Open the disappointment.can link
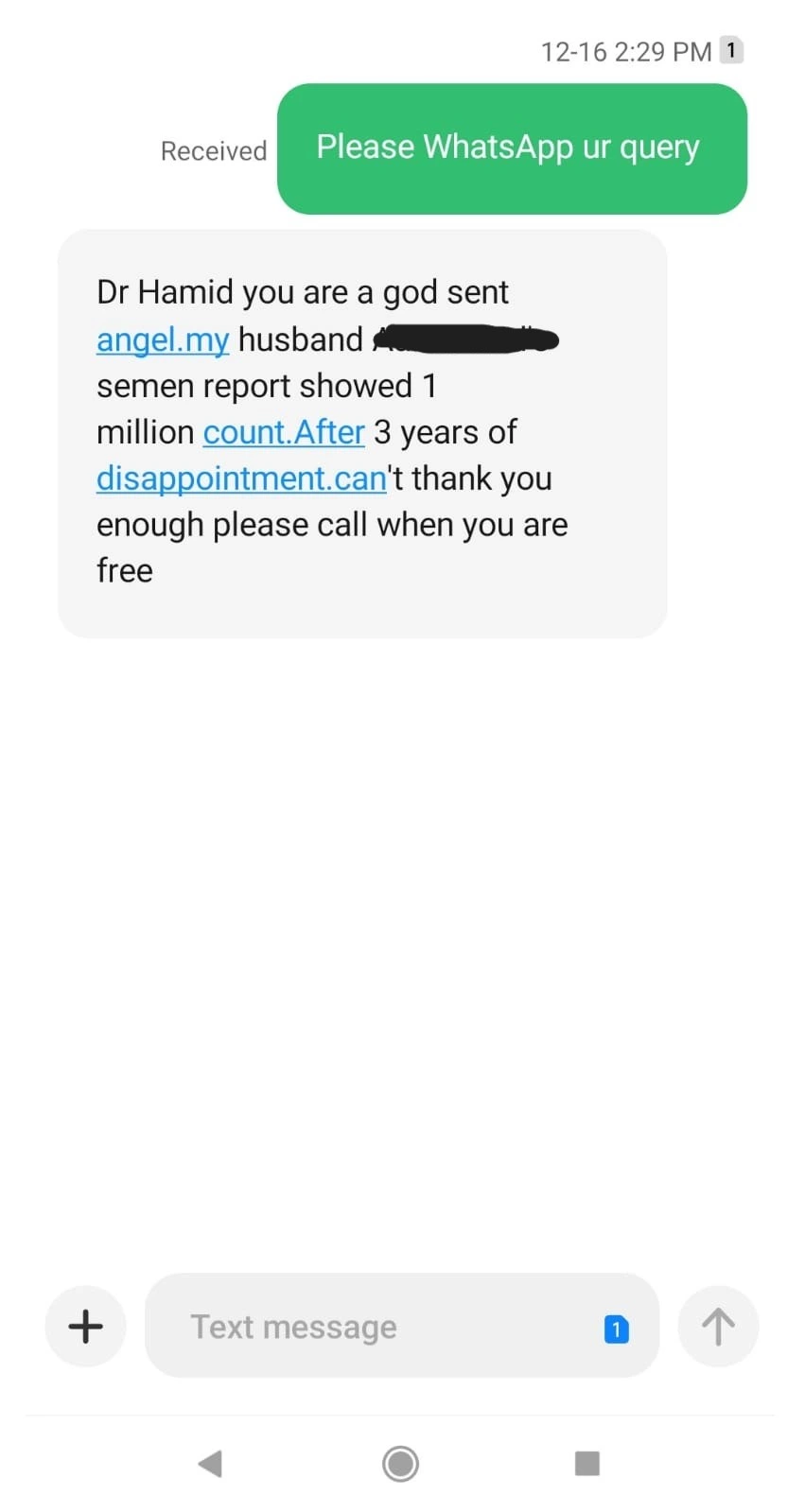The height and width of the screenshot is (1512, 805). point(242,478)
